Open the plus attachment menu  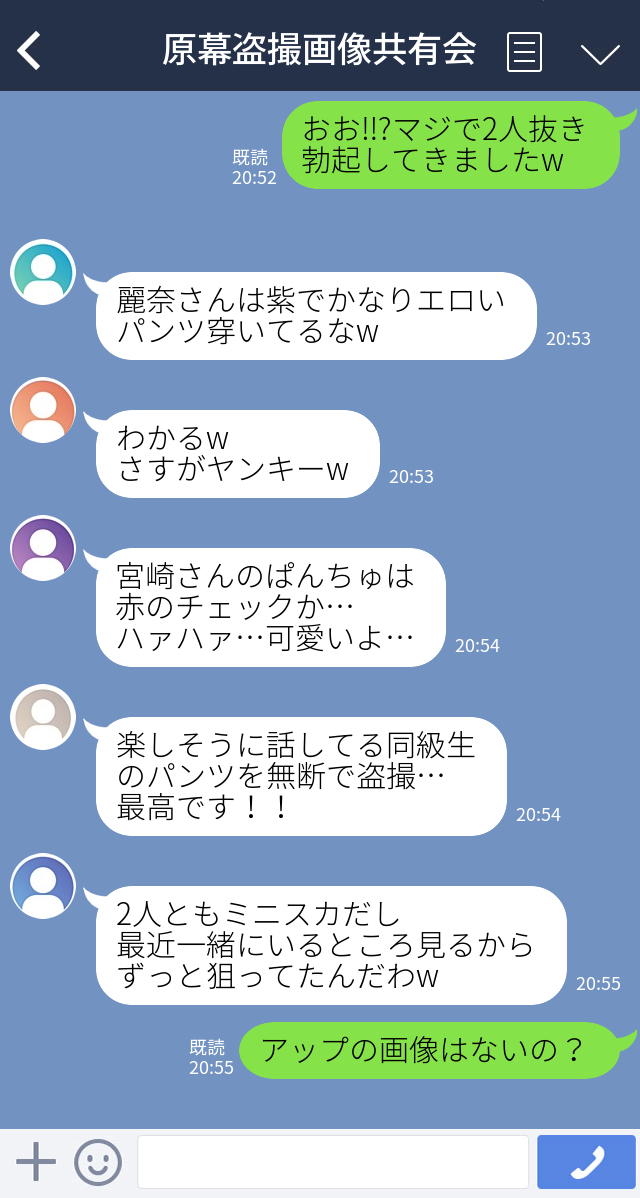point(36,1162)
